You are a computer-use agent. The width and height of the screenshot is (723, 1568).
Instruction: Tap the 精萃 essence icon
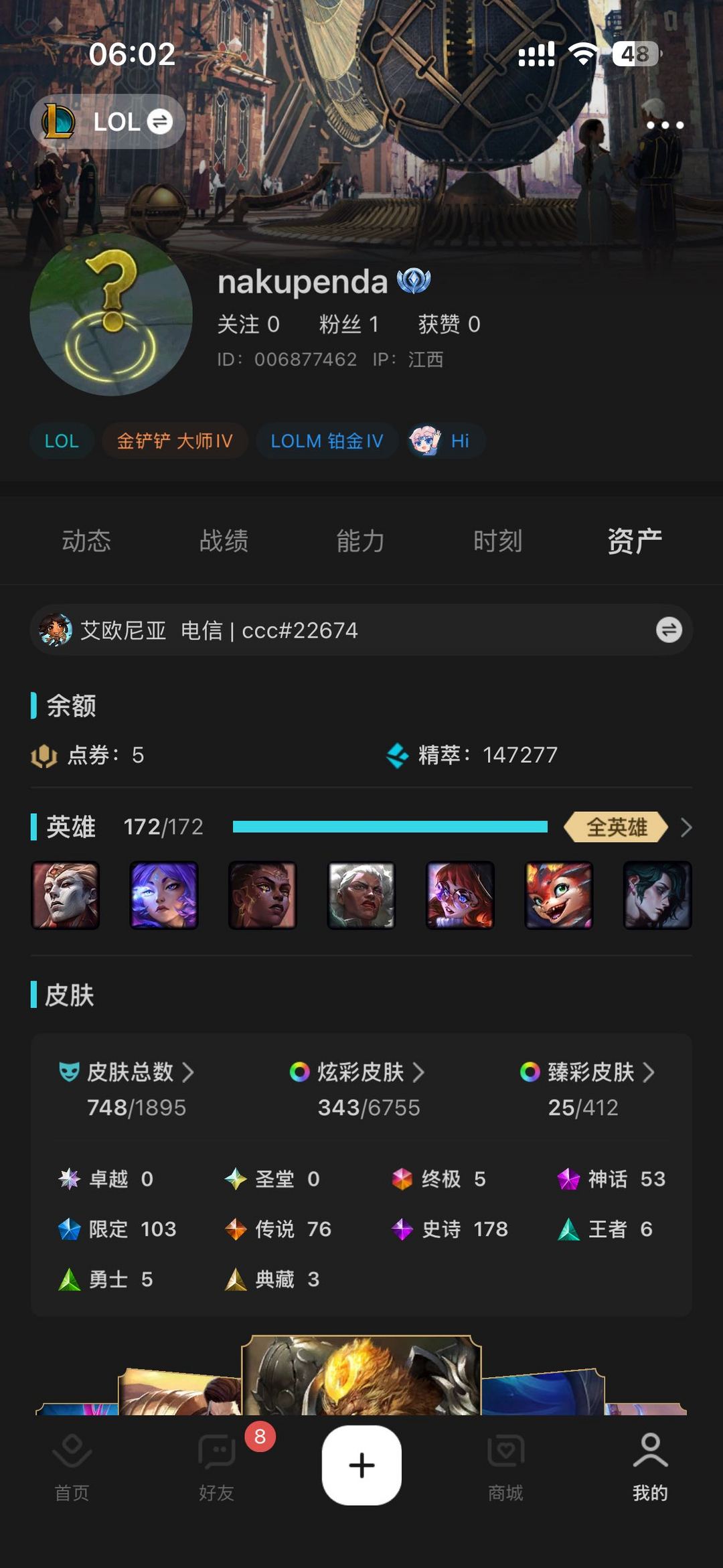pos(398,754)
